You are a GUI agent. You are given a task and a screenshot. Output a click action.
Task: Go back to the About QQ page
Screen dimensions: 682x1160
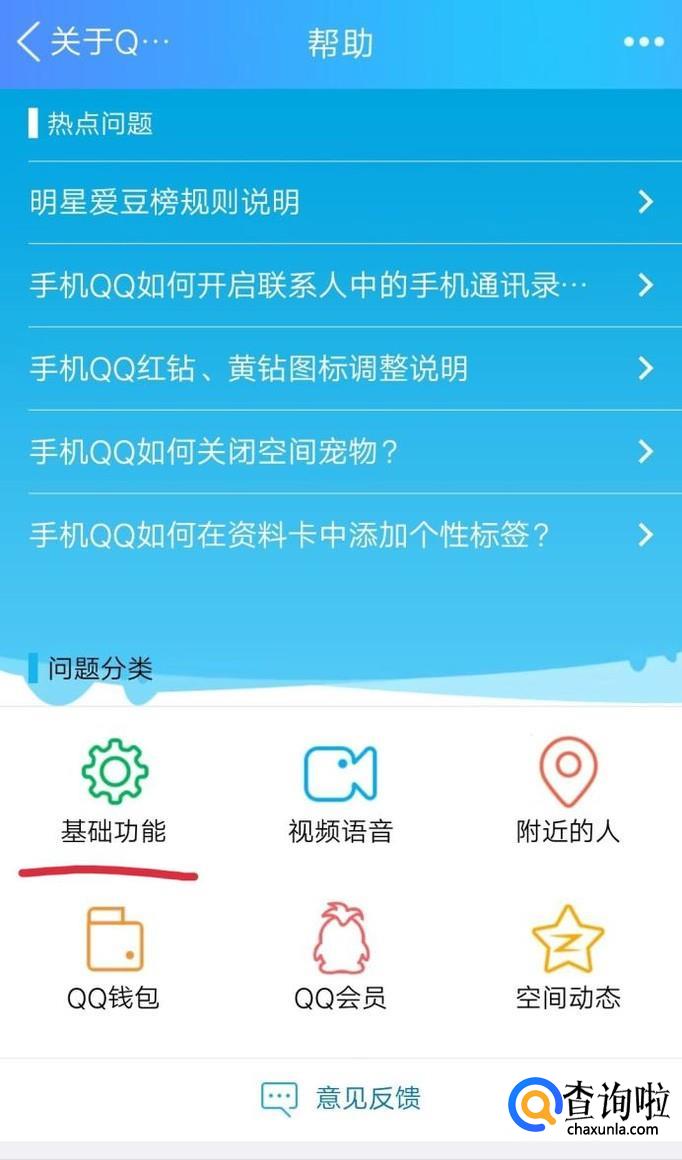(x=90, y=43)
